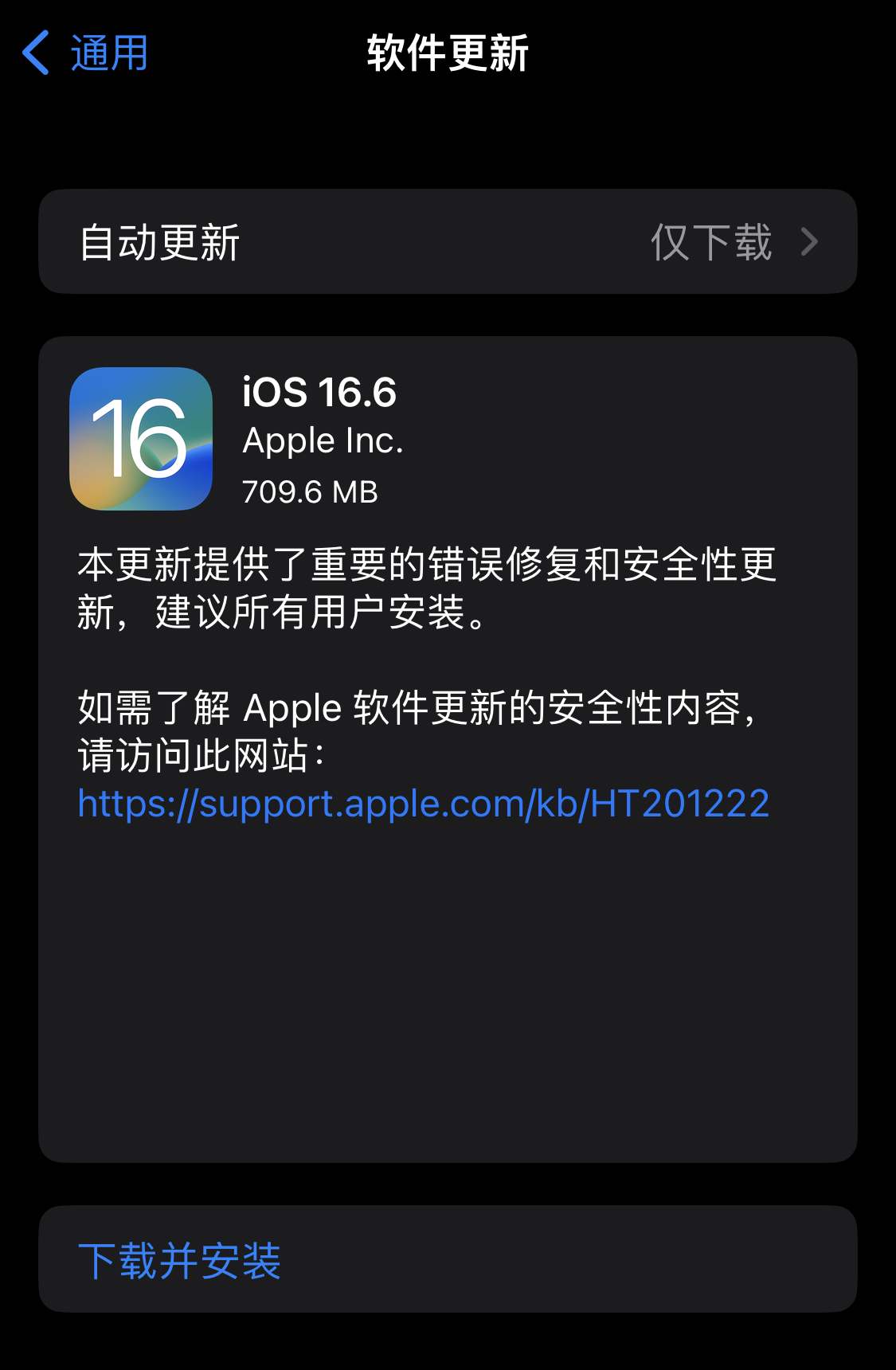Tap the iOS 16.6 version label
Image resolution: width=896 pixels, height=1370 pixels.
(x=319, y=392)
